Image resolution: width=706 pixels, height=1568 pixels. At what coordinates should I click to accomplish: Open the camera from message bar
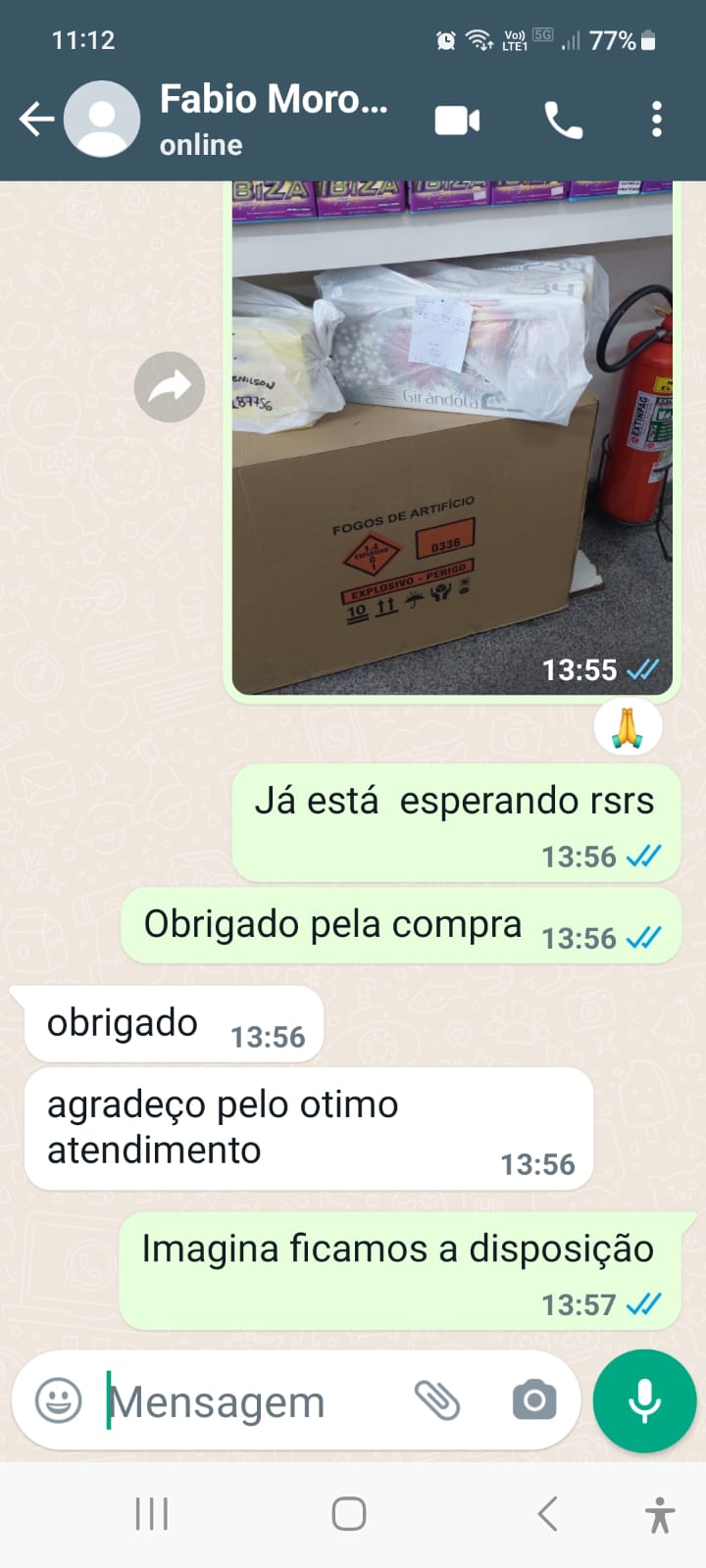click(534, 1400)
